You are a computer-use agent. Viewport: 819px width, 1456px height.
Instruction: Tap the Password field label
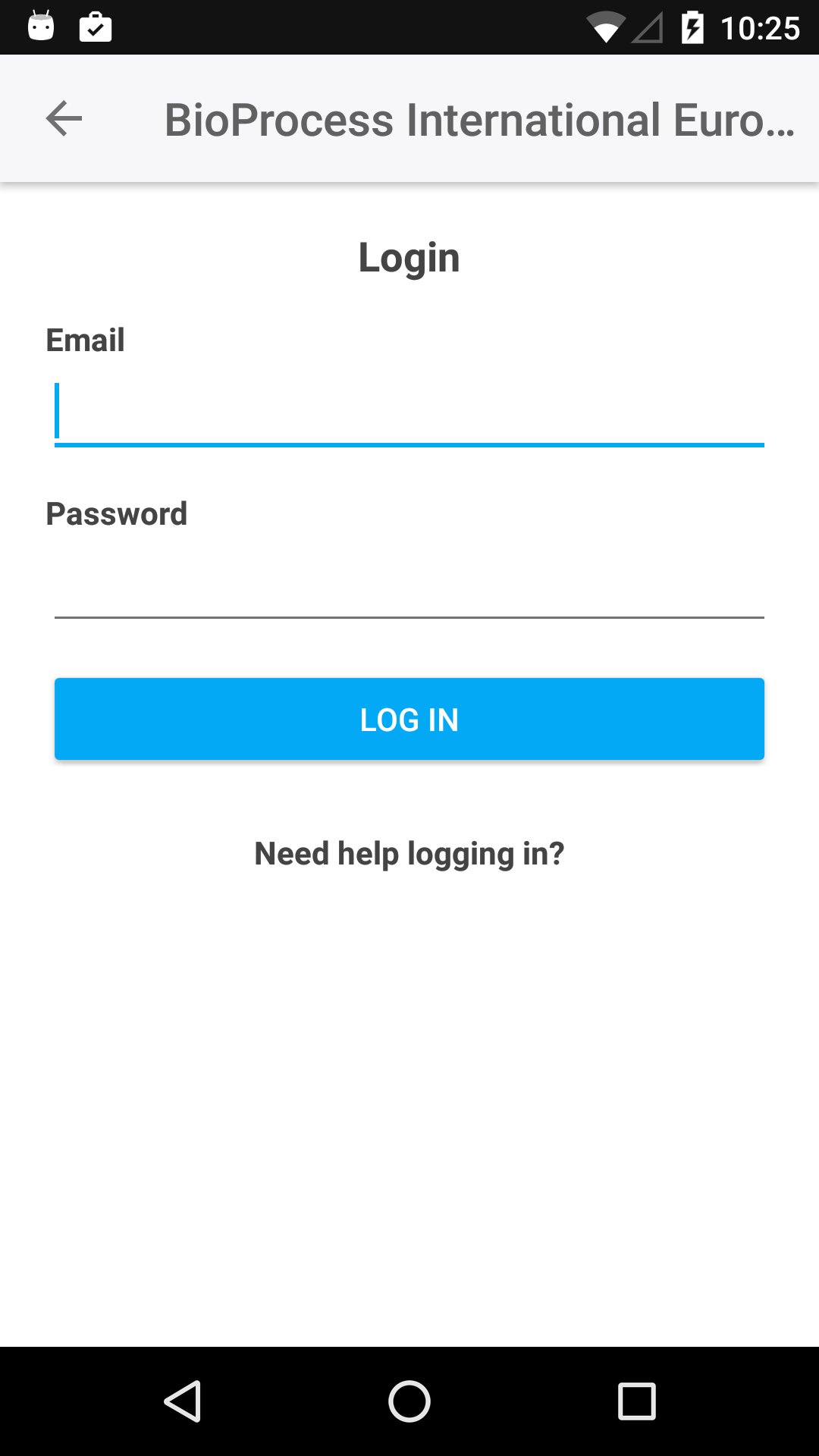[x=118, y=514]
